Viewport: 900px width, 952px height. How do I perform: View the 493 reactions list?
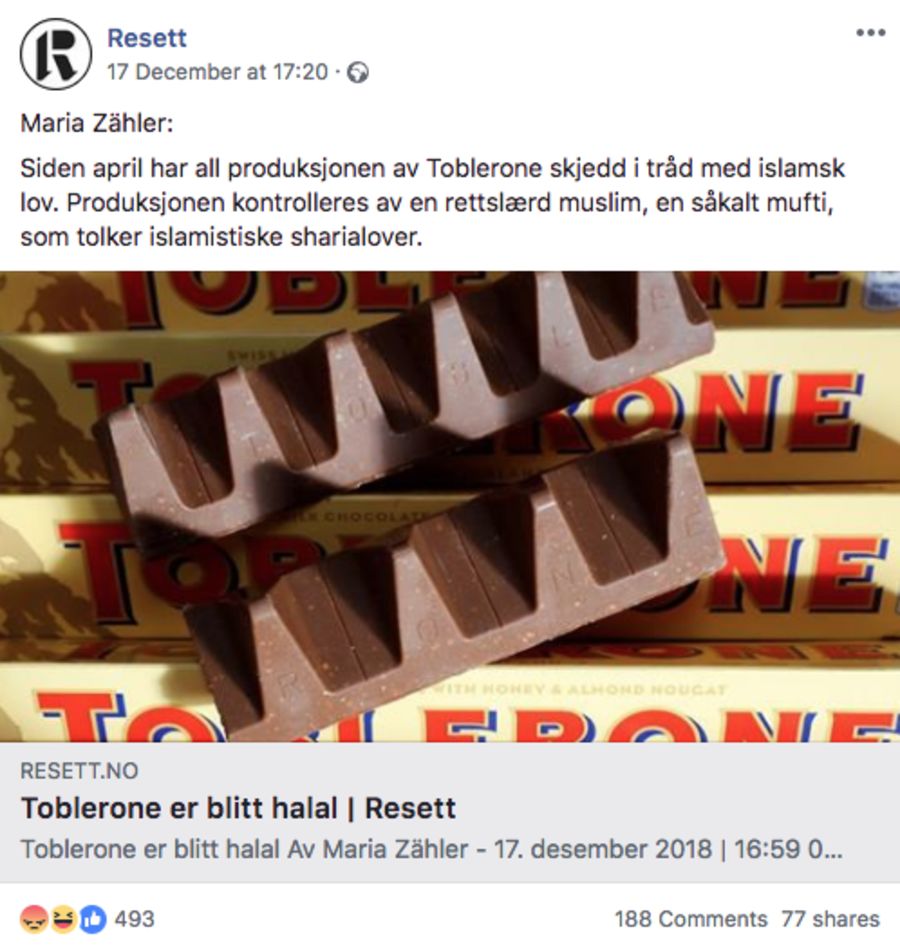pos(88,918)
